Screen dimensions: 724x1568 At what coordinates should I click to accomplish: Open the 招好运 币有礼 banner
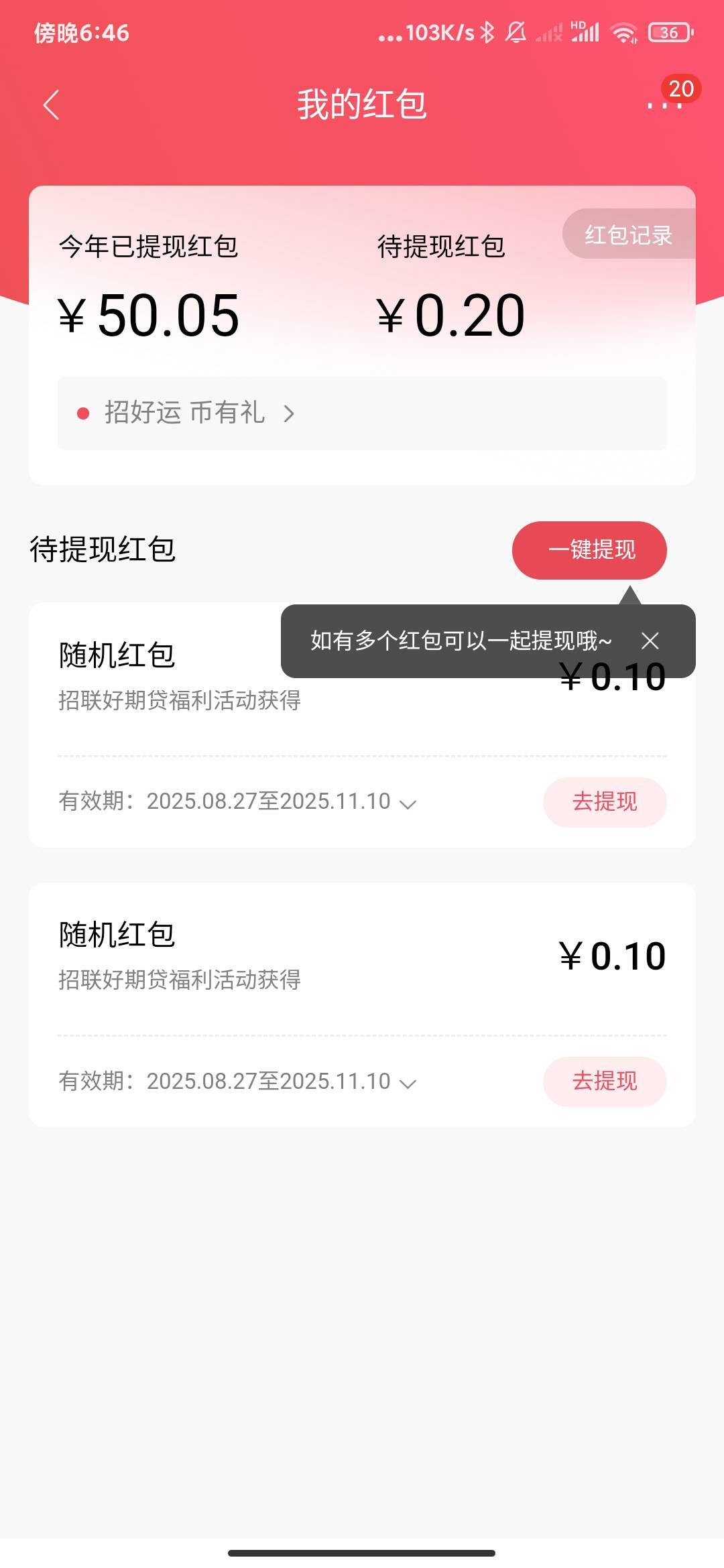[362, 413]
